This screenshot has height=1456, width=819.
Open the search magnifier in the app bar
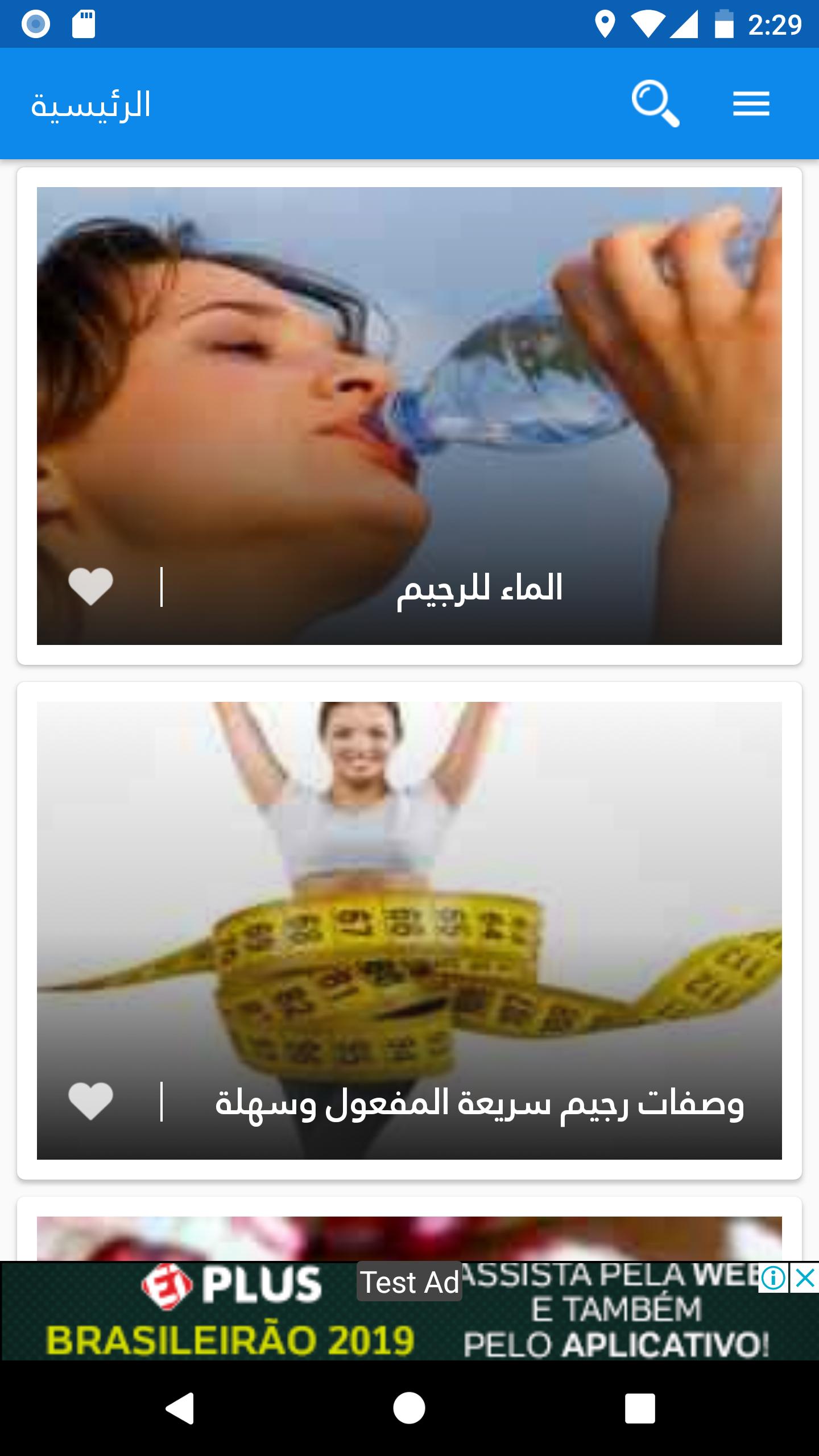pyautogui.click(x=655, y=104)
